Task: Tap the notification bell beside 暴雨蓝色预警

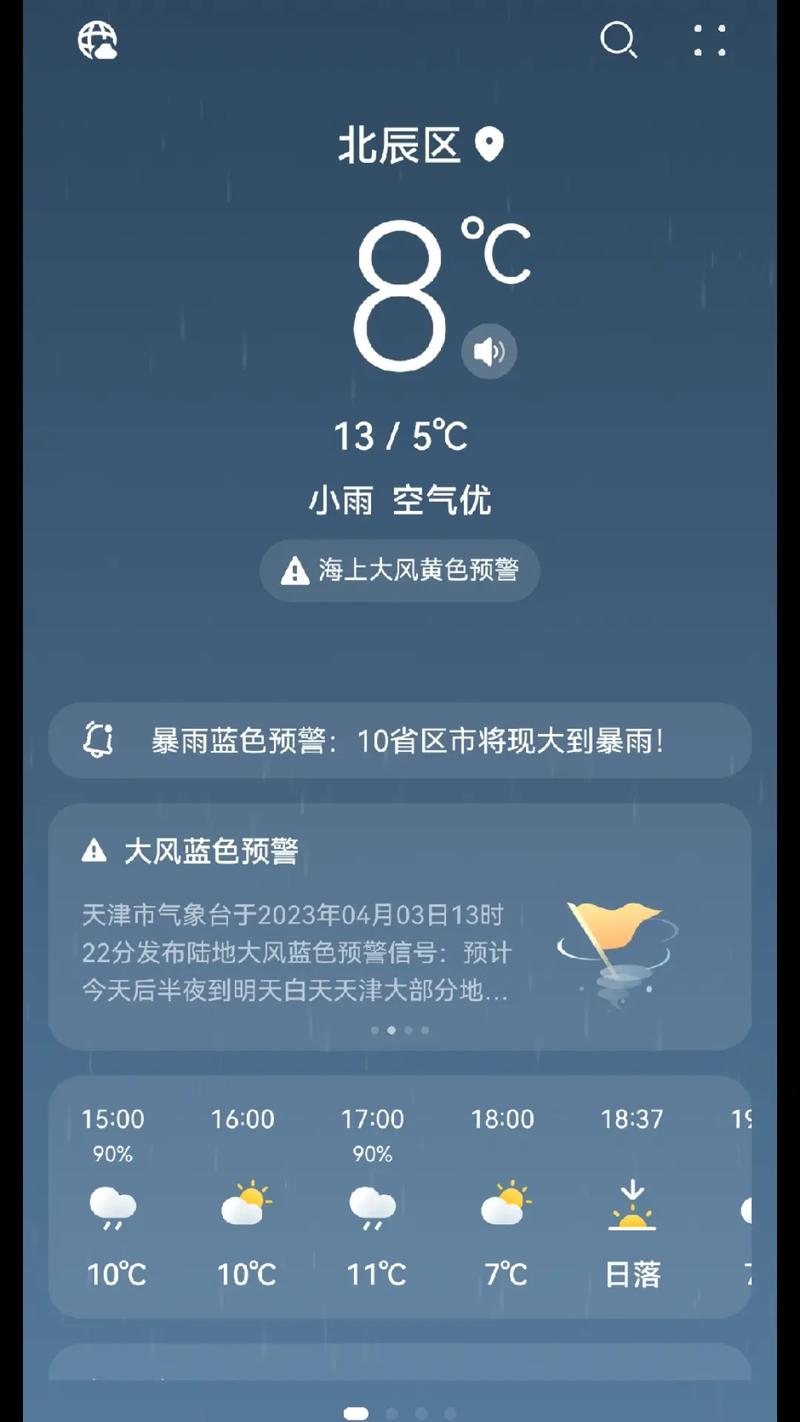Action: coord(96,740)
